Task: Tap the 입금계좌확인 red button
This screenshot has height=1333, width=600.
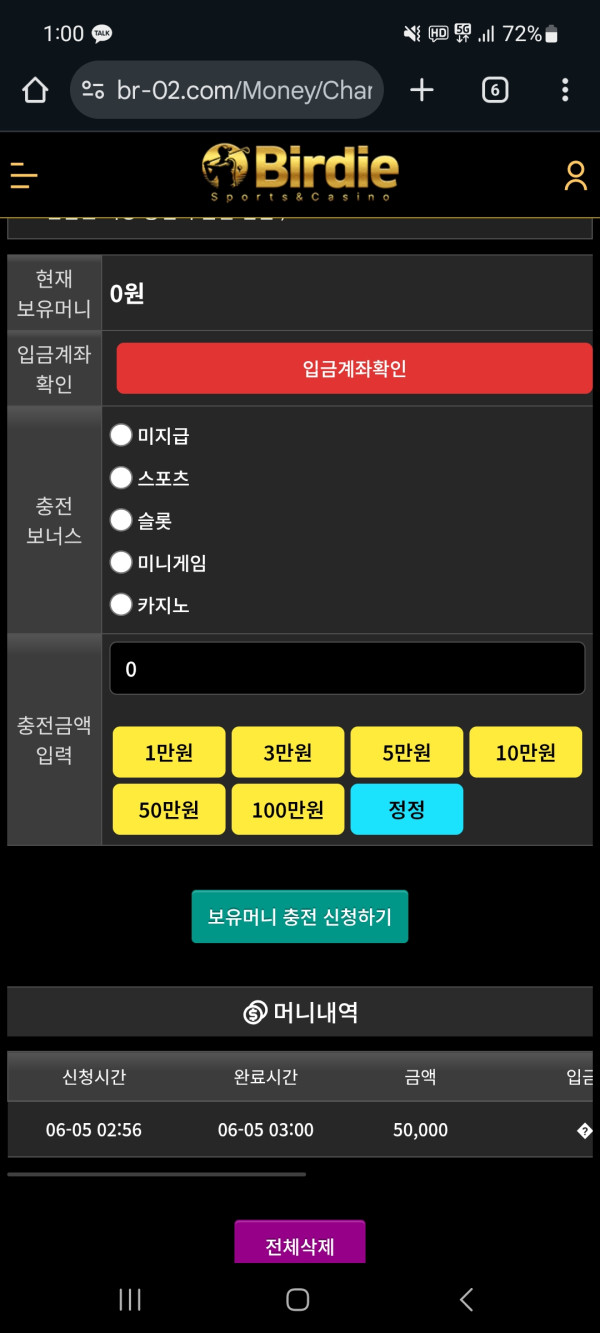Action: pyautogui.click(x=354, y=369)
